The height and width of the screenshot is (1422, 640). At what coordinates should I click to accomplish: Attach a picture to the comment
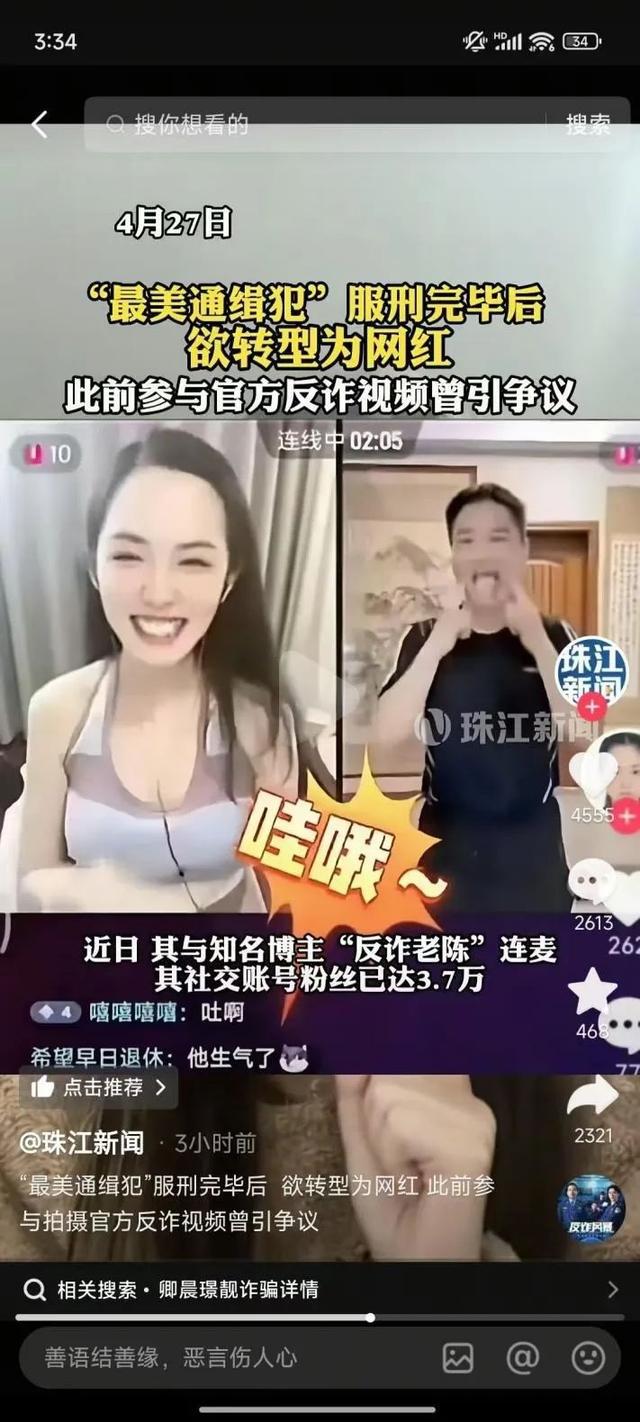pyautogui.click(x=458, y=1357)
